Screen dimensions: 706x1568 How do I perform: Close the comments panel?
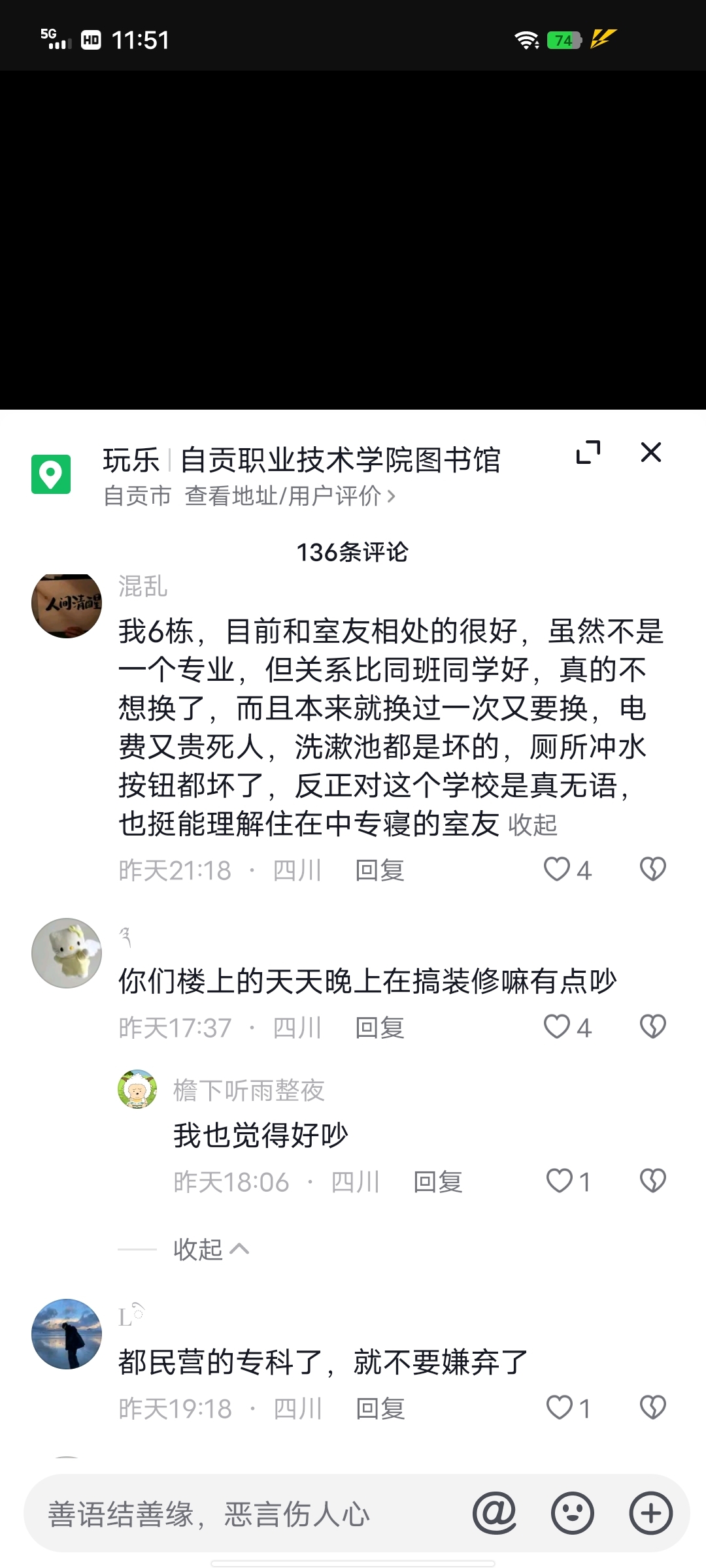point(650,452)
